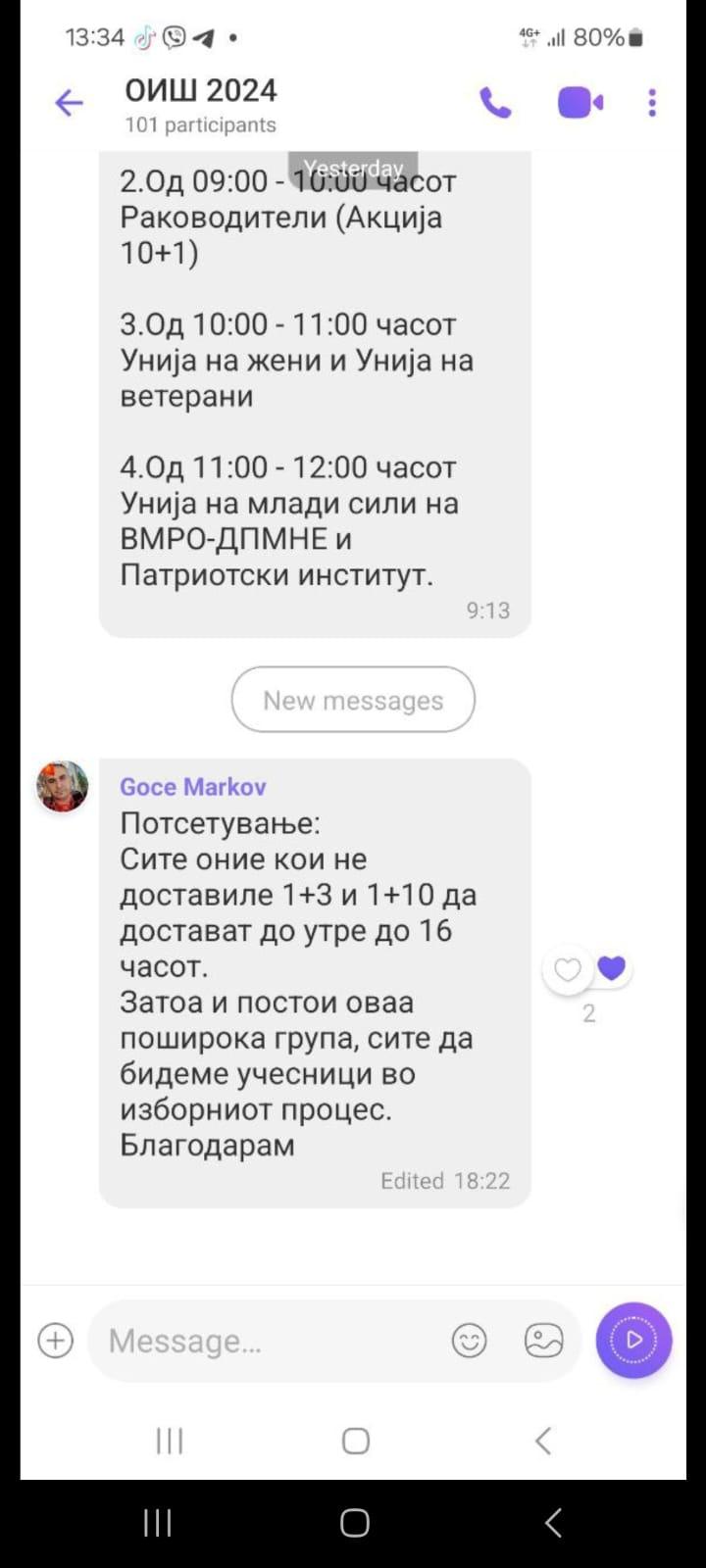This screenshot has width=706, height=1568.
Task: Like Goce Markov's message with a heart
Action: pyautogui.click(x=568, y=970)
